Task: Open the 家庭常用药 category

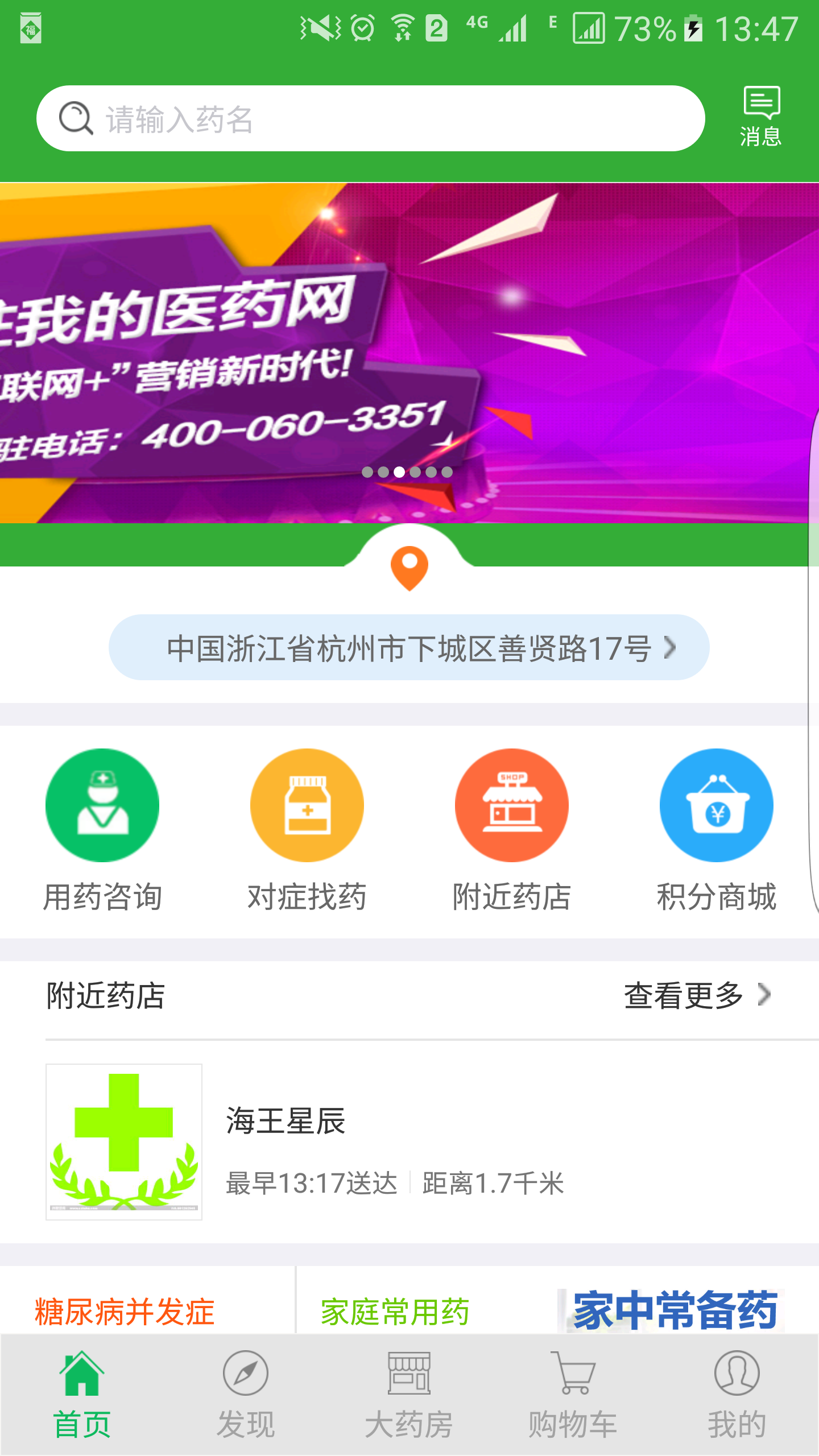Action: (395, 1311)
